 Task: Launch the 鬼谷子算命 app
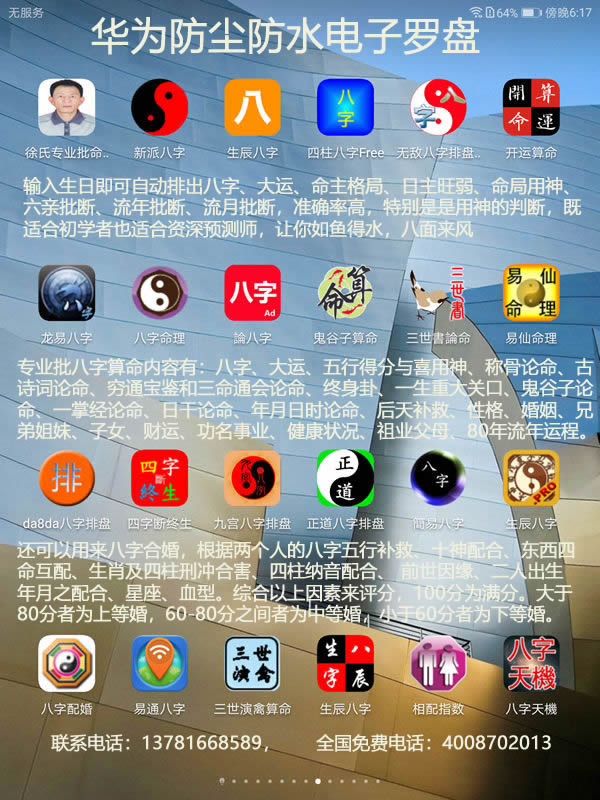pyautogui.click(x=345, y=293)
